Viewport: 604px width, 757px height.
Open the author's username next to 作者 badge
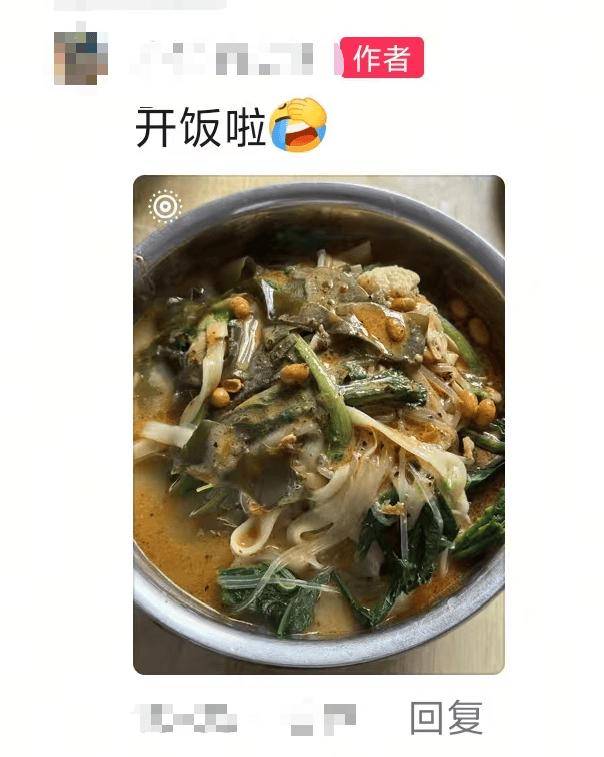click(235, 58)
